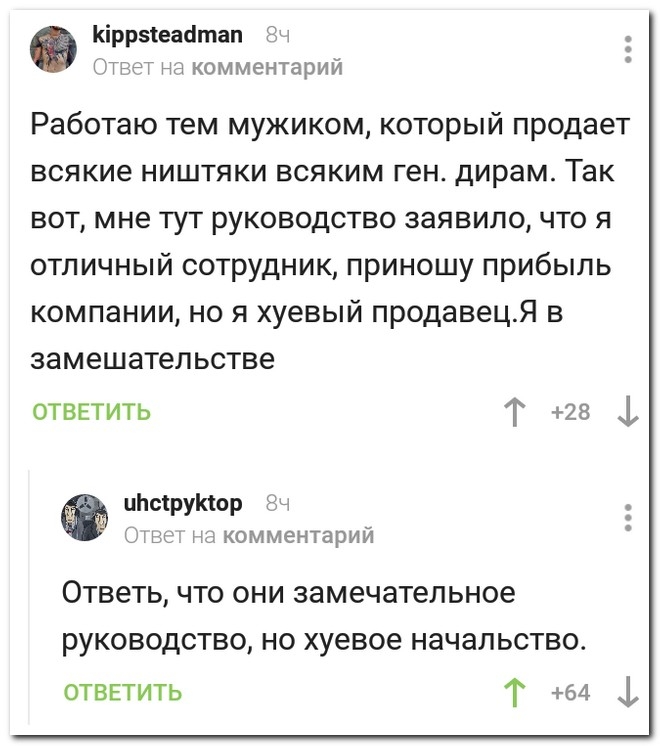Viewport: 660px width, 746px height.
Task: Downvote kippsteadman's comment
Action: coord(627,412)
